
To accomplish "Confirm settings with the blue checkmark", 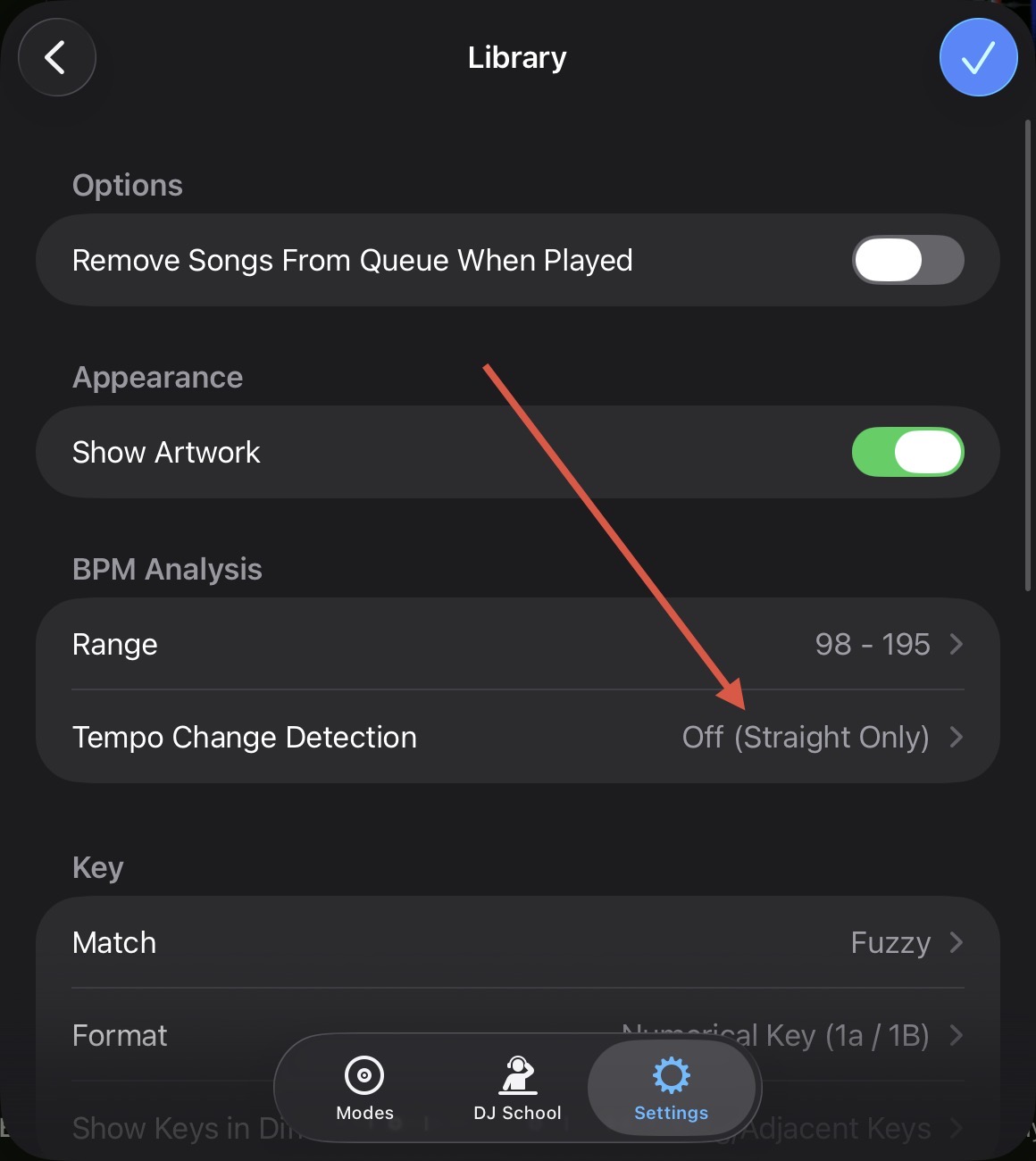I will (x=978, y=57).
